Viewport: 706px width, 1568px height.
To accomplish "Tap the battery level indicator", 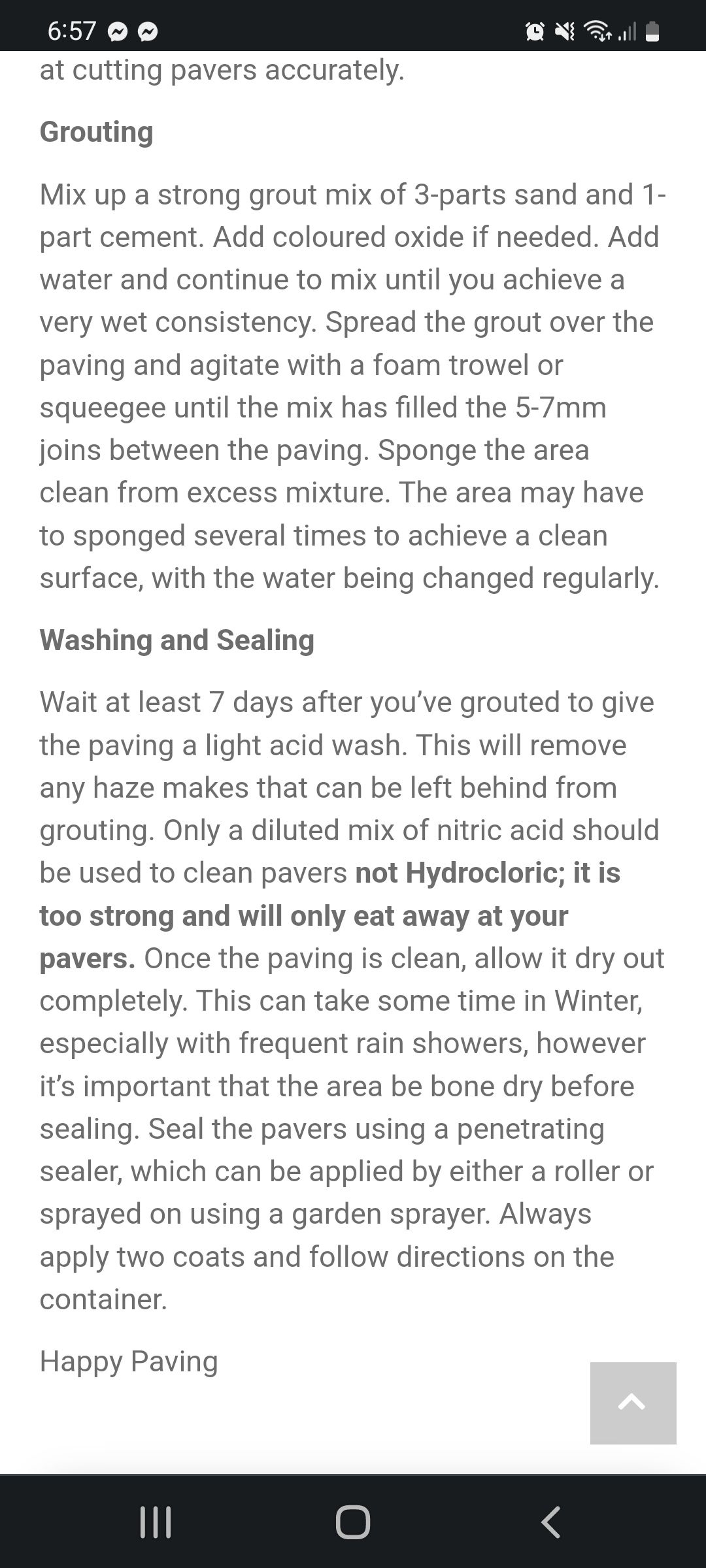I will pyautogui.click(x=652, y=30).
